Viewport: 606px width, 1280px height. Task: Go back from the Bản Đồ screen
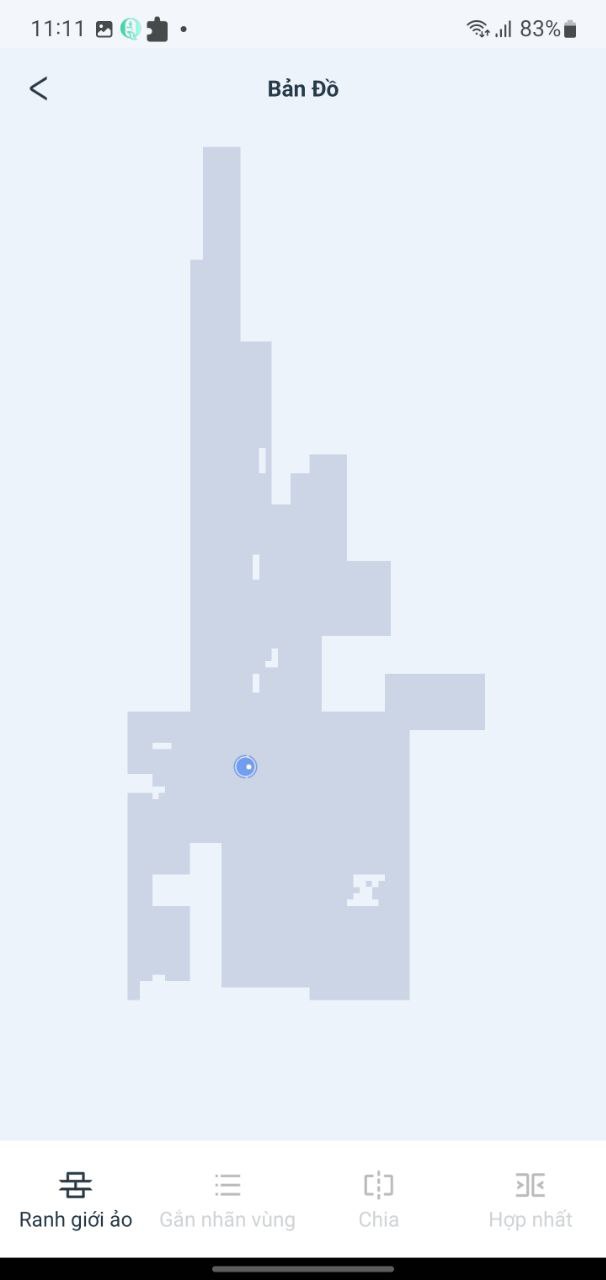pyautogui.click(x=38, y=88)
